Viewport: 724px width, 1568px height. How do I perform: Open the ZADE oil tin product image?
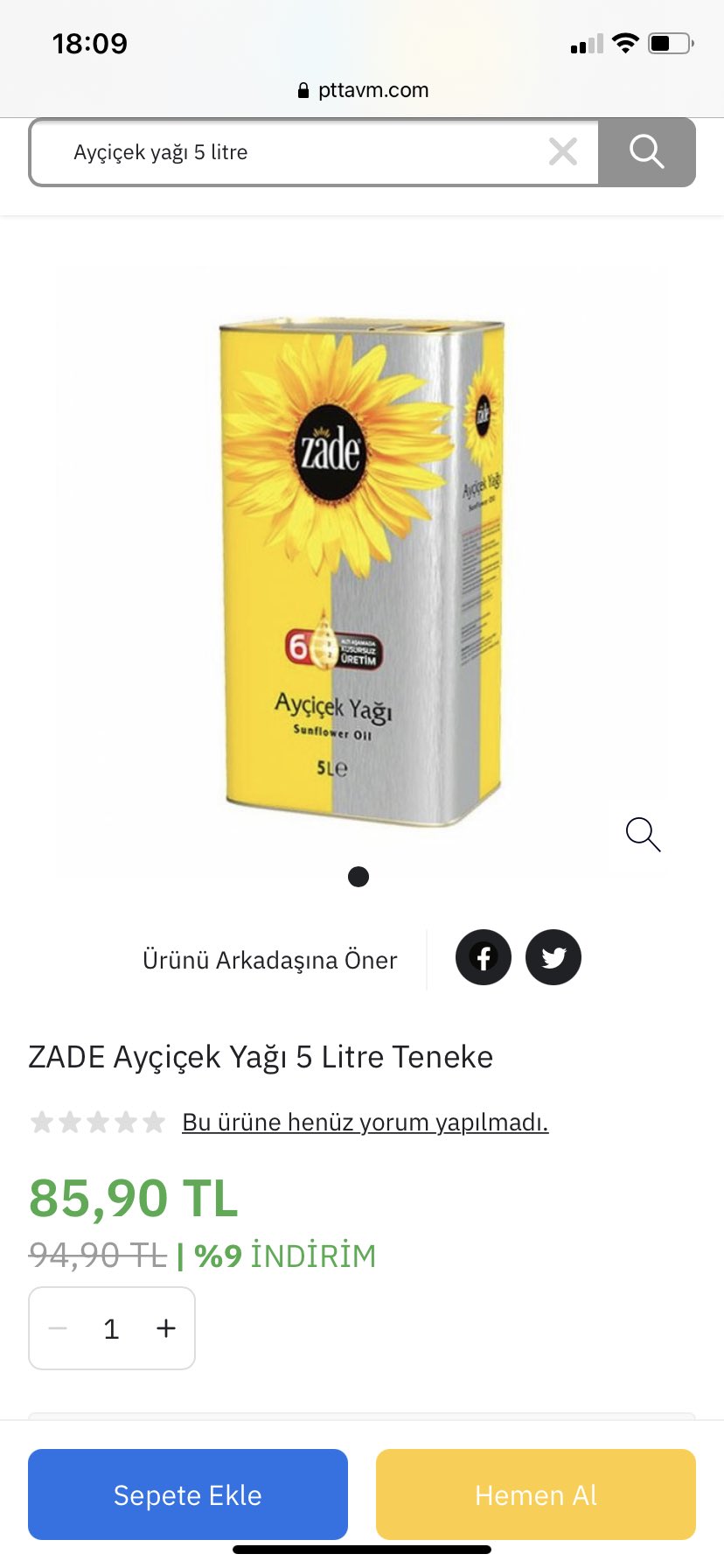[x=362, y=571]
